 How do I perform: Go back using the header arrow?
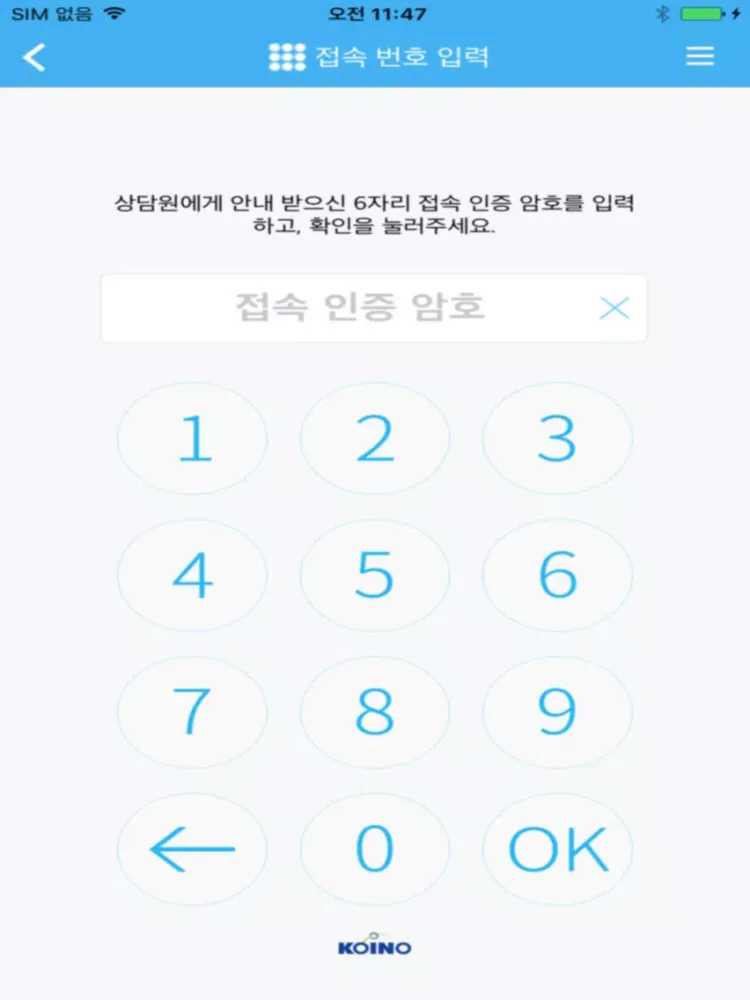[x=34, y=57]
